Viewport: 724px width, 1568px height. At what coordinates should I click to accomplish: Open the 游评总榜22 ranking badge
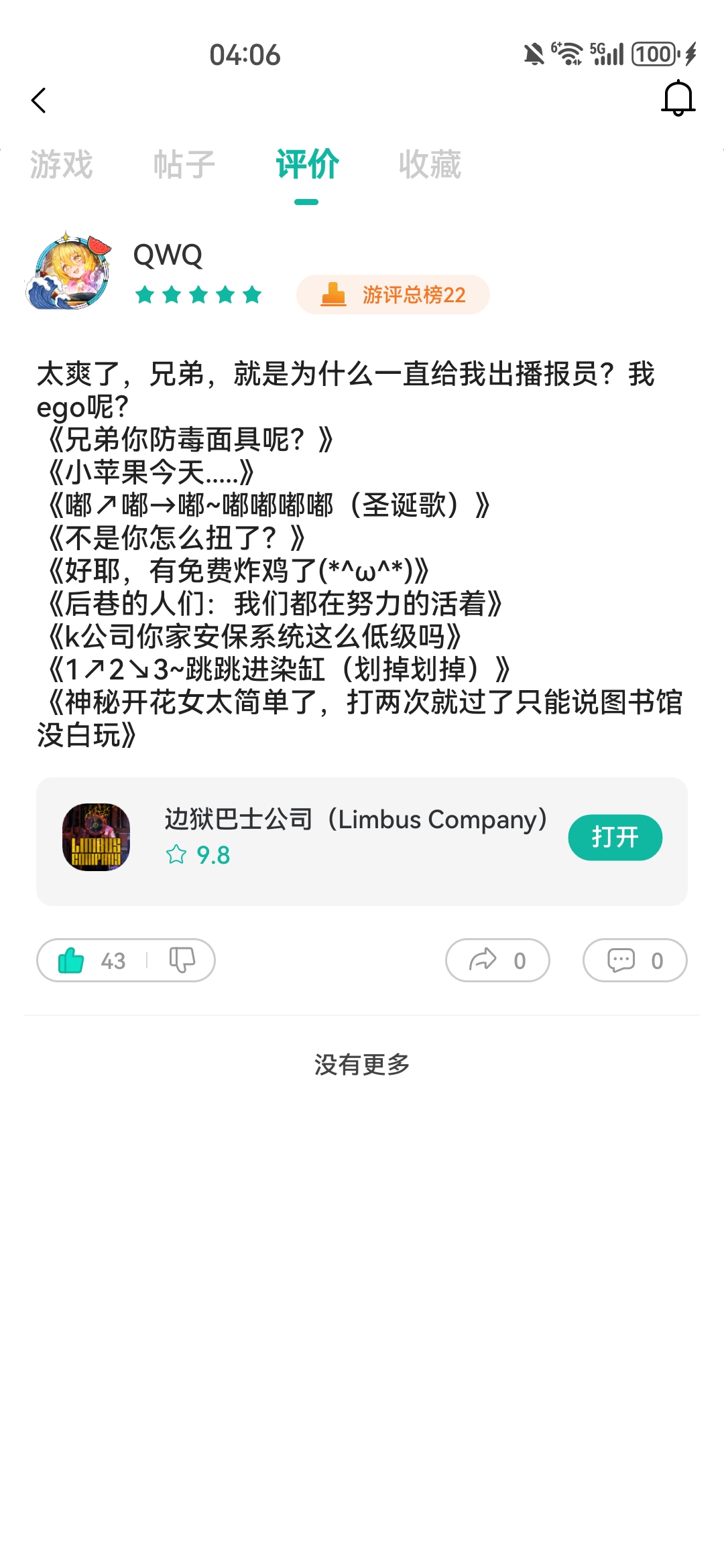393,294
